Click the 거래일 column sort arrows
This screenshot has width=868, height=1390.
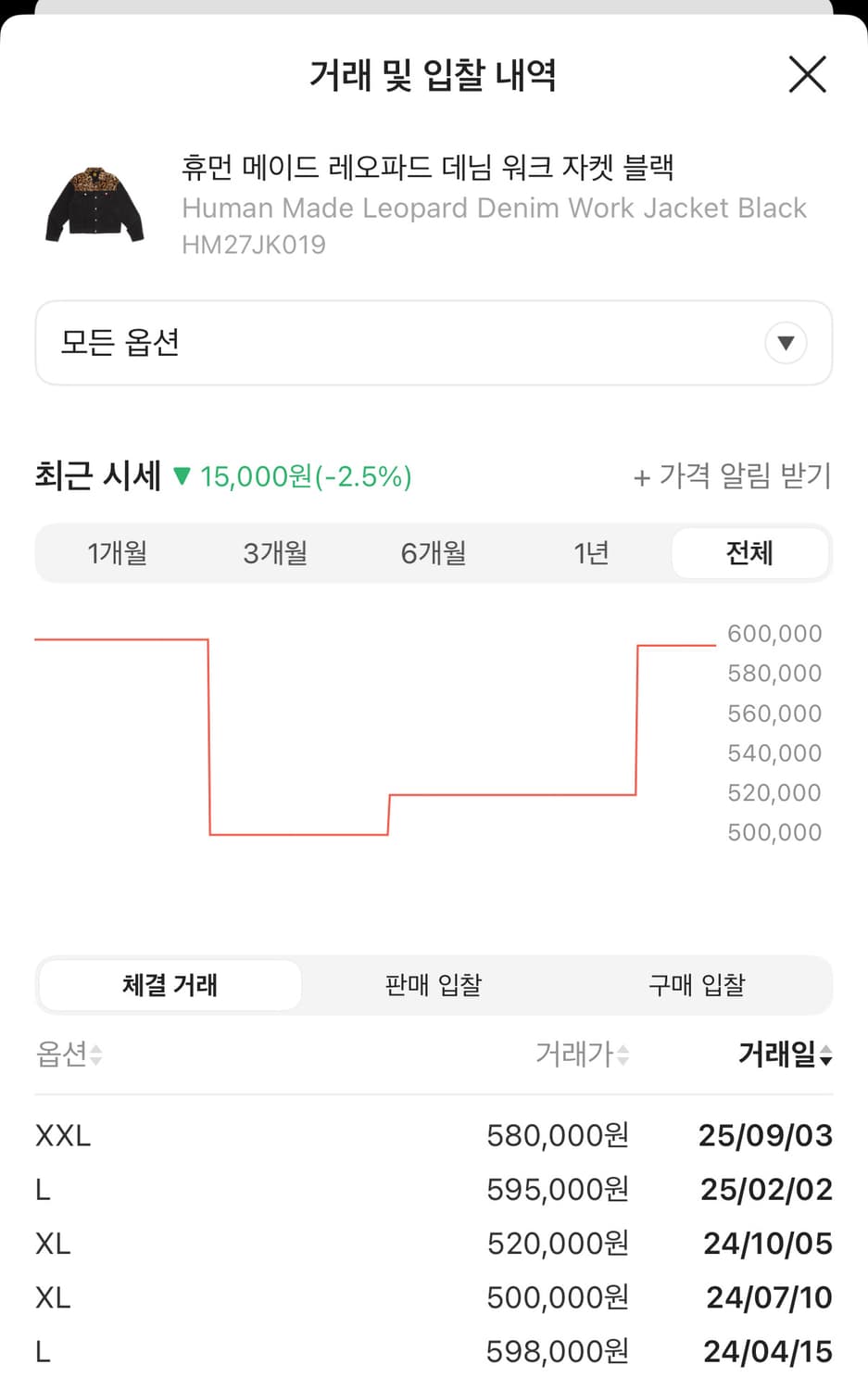click(827, 1055)
